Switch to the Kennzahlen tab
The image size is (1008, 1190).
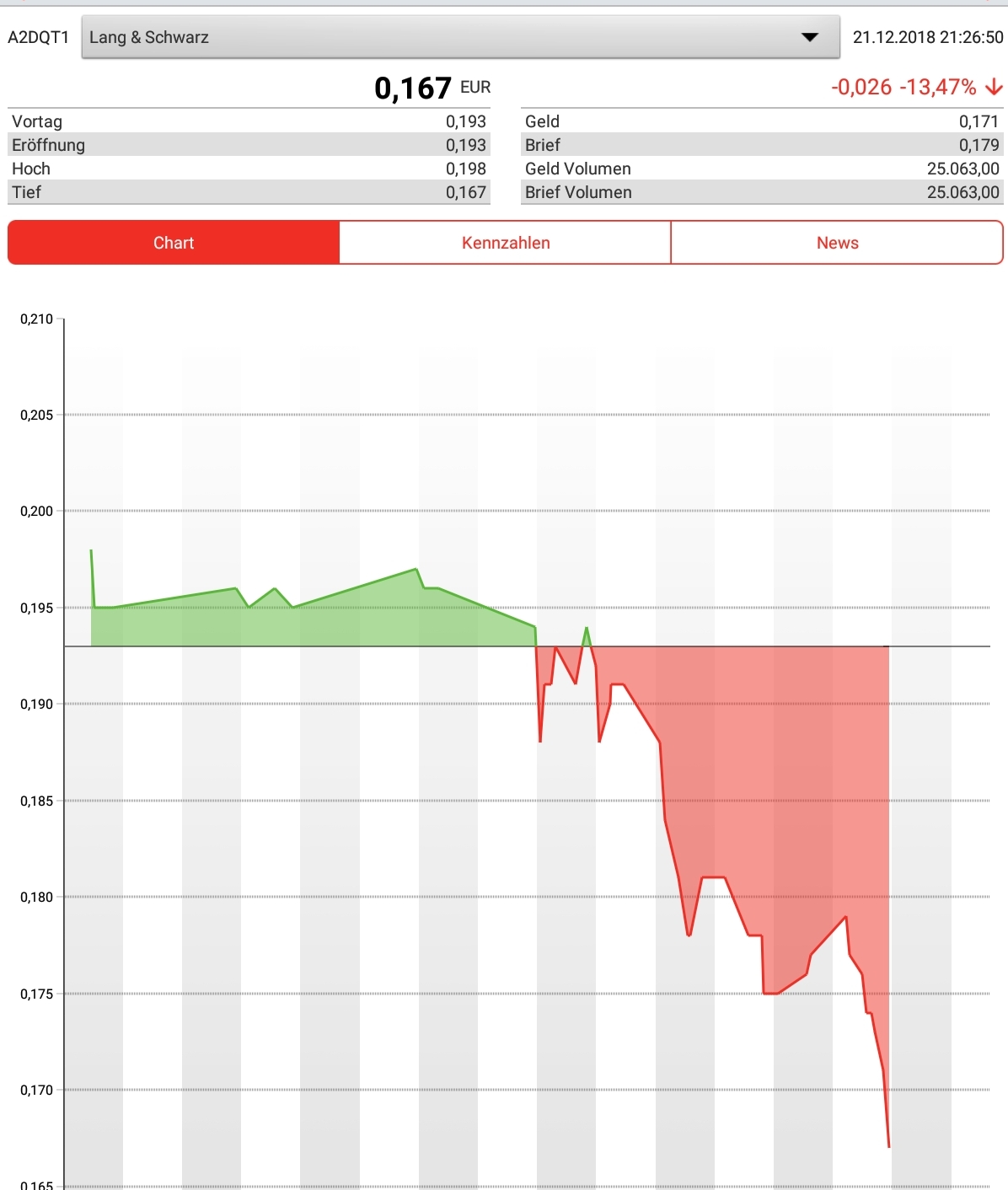click(506, 243)
